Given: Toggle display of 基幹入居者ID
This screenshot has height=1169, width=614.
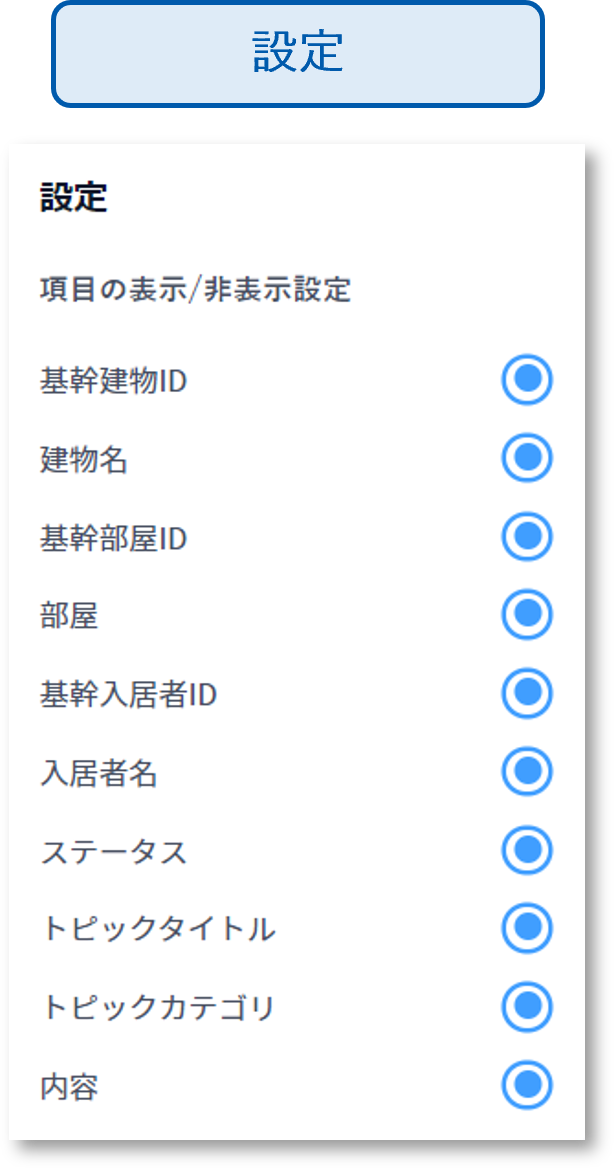Looking at the screenshot, I should pyautogui.click(x=527, y=692).
